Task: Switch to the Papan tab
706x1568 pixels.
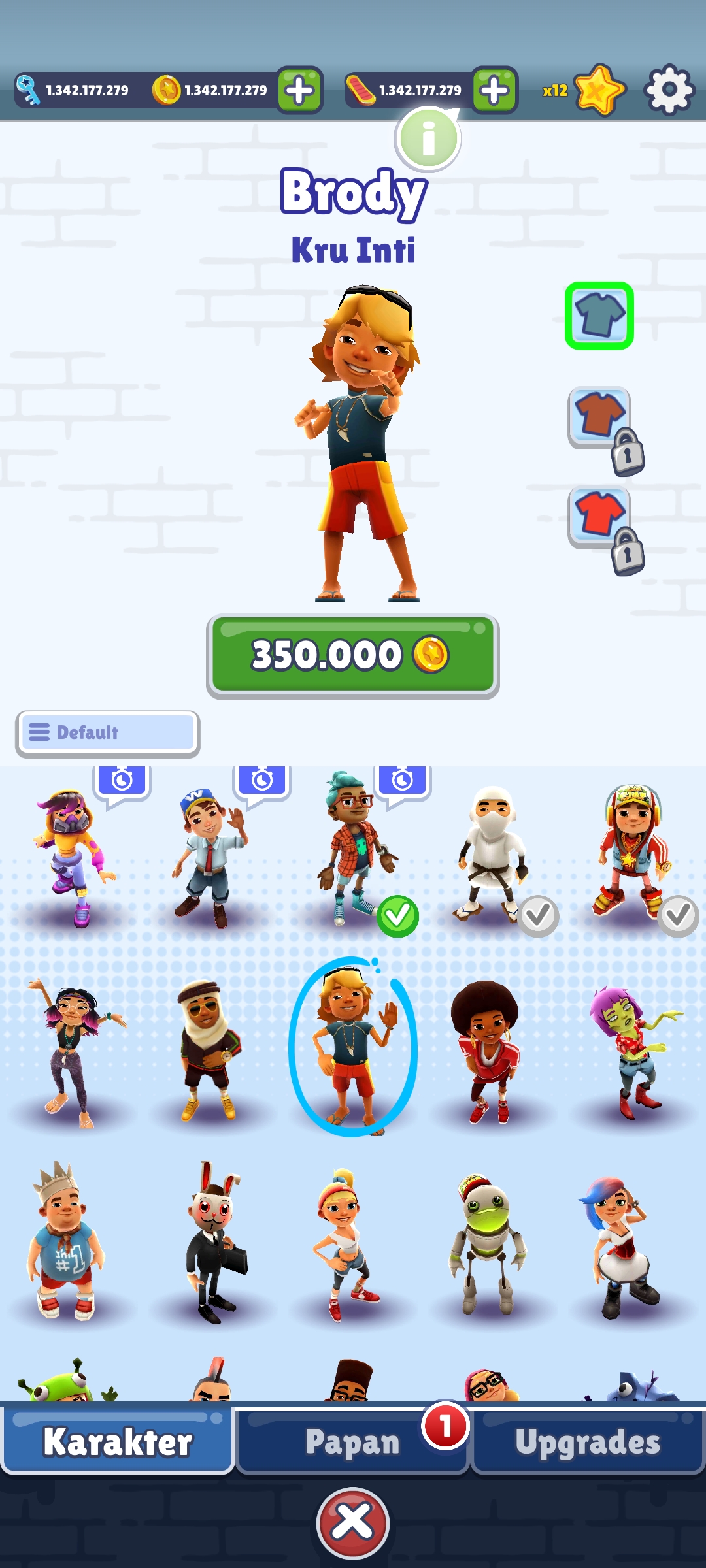Action: click(x=353, y=1442)
